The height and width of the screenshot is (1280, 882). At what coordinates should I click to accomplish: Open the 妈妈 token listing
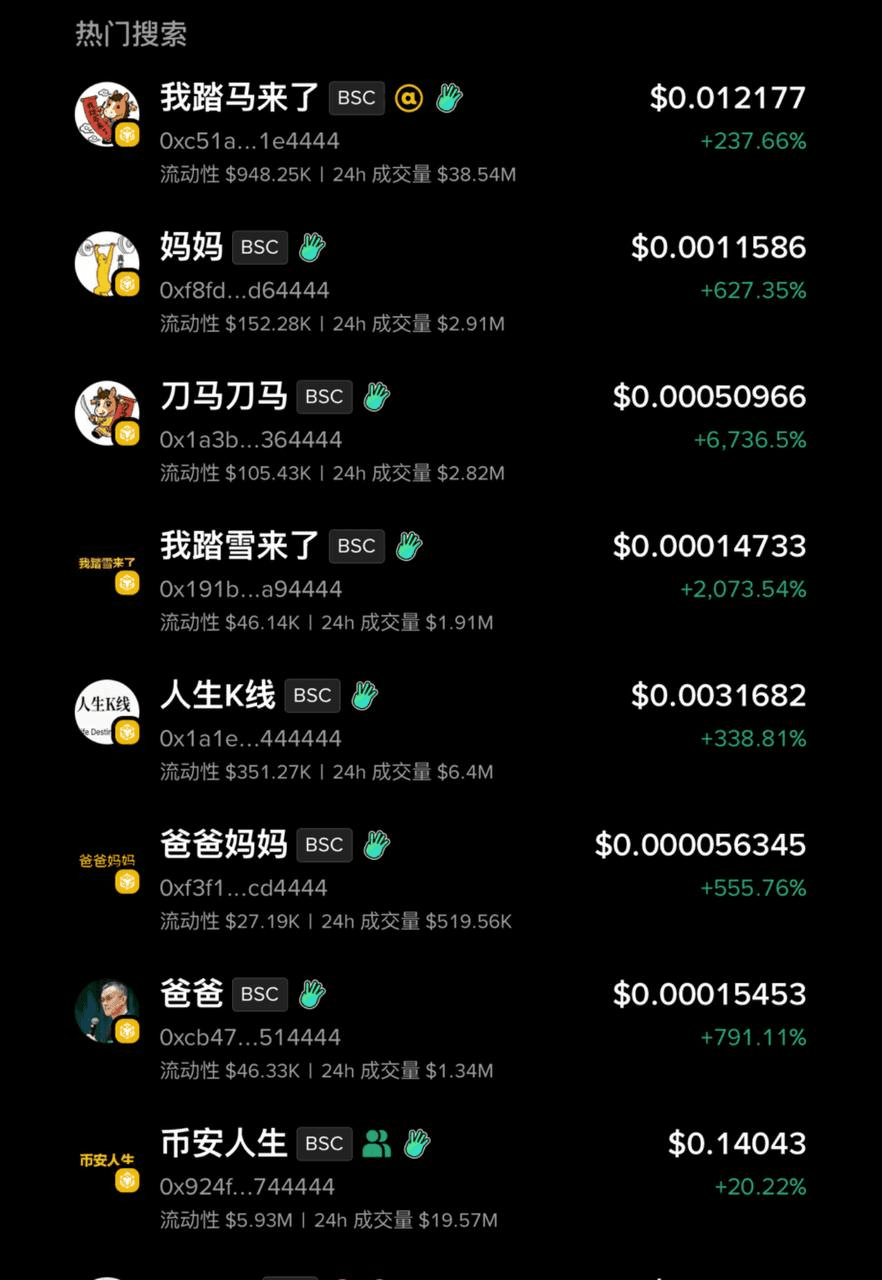(440, 284)
